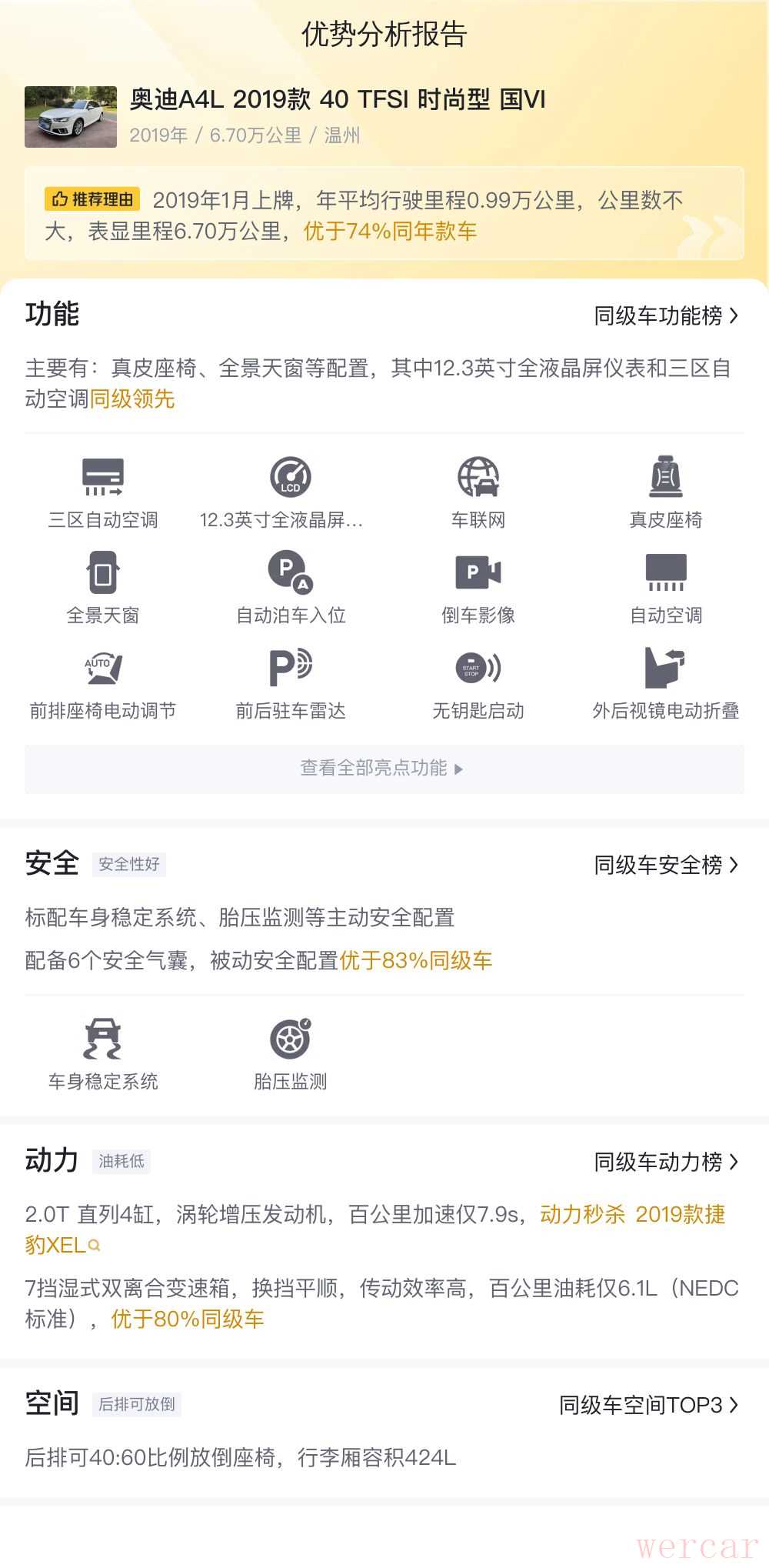Viewport: 769px width, 1568px height.
Task: Open the 奥迪A4L car photo thumbnail
Action: 71,117
